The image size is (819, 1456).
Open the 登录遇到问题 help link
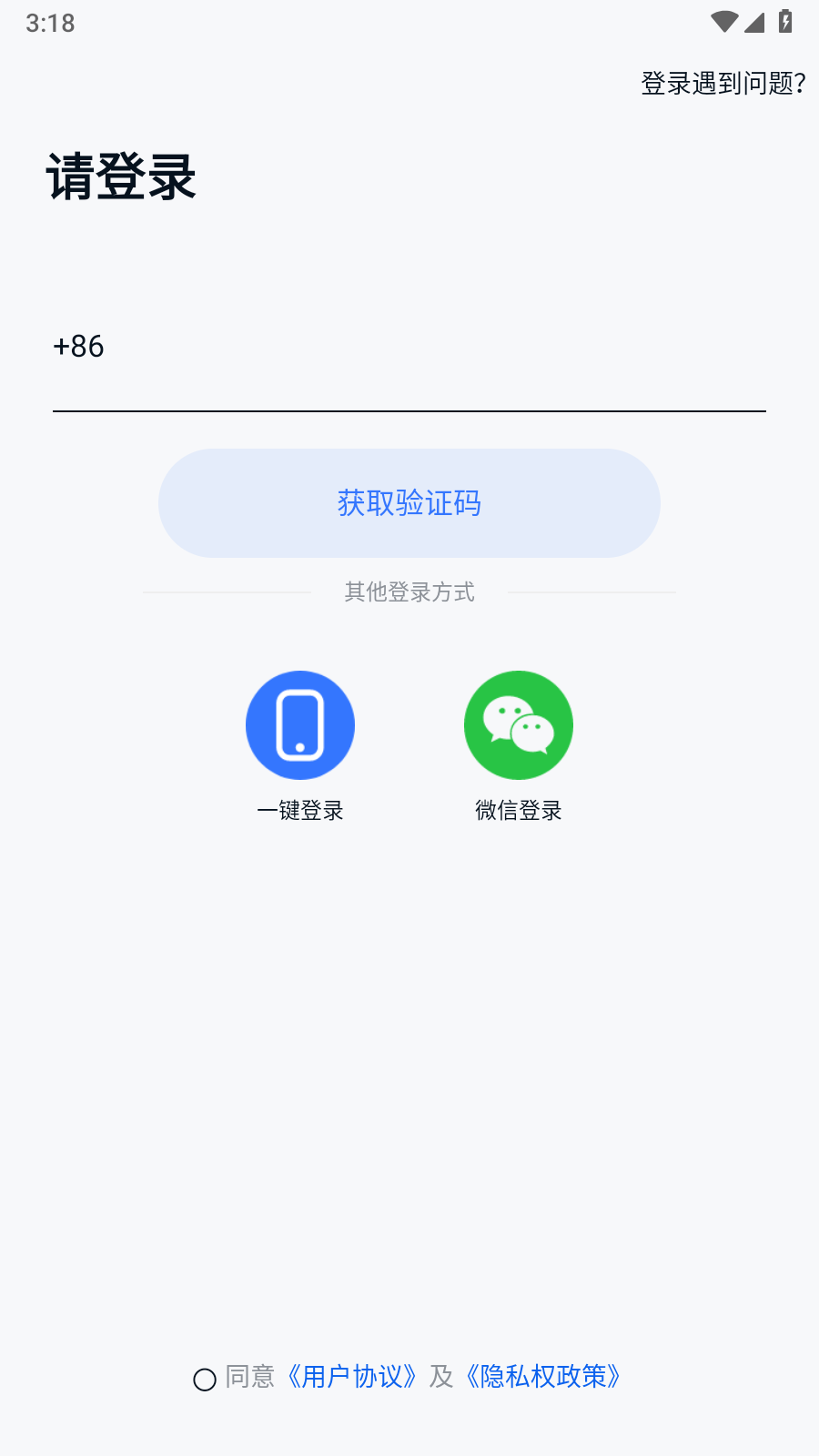(723, 85)
